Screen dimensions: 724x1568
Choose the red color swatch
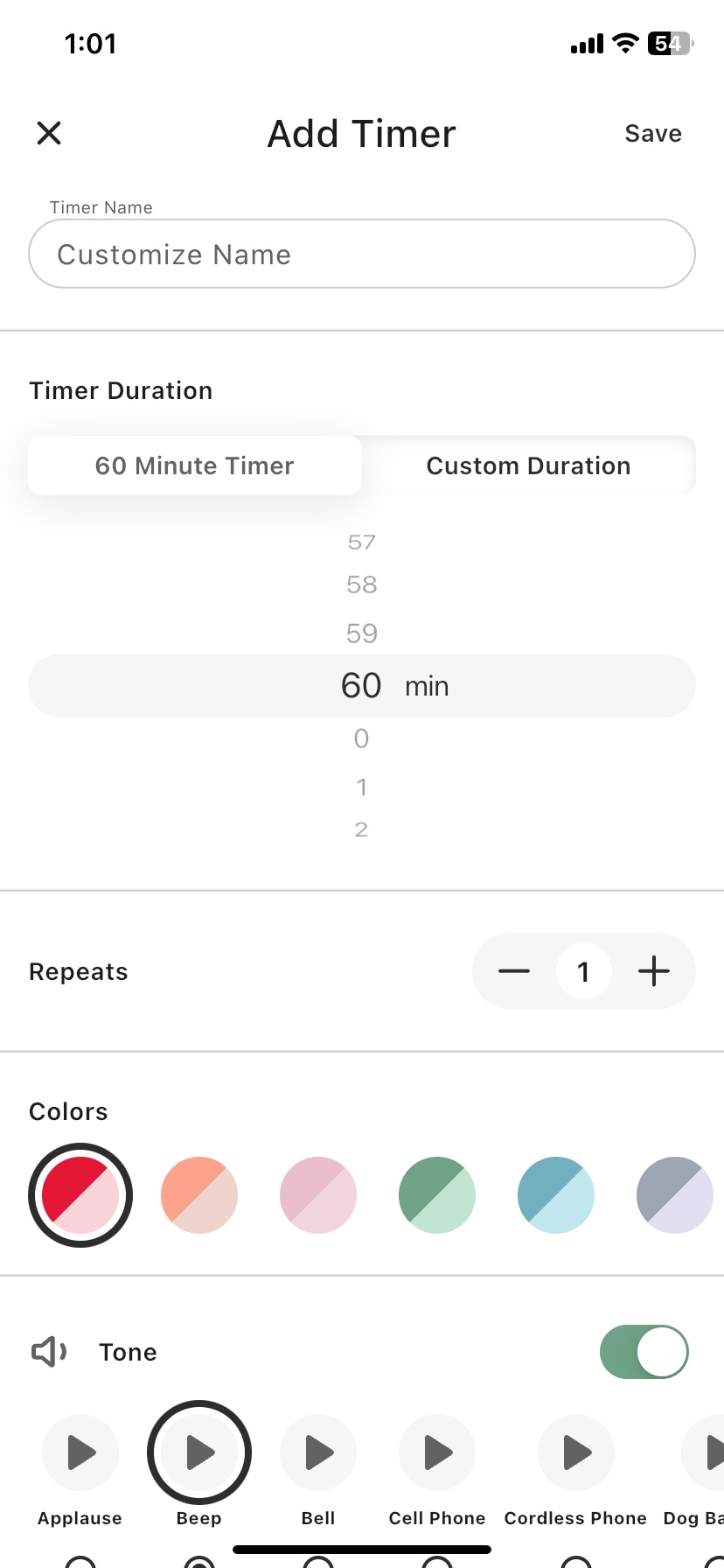pyautogui.click(x=80, y=1195)
